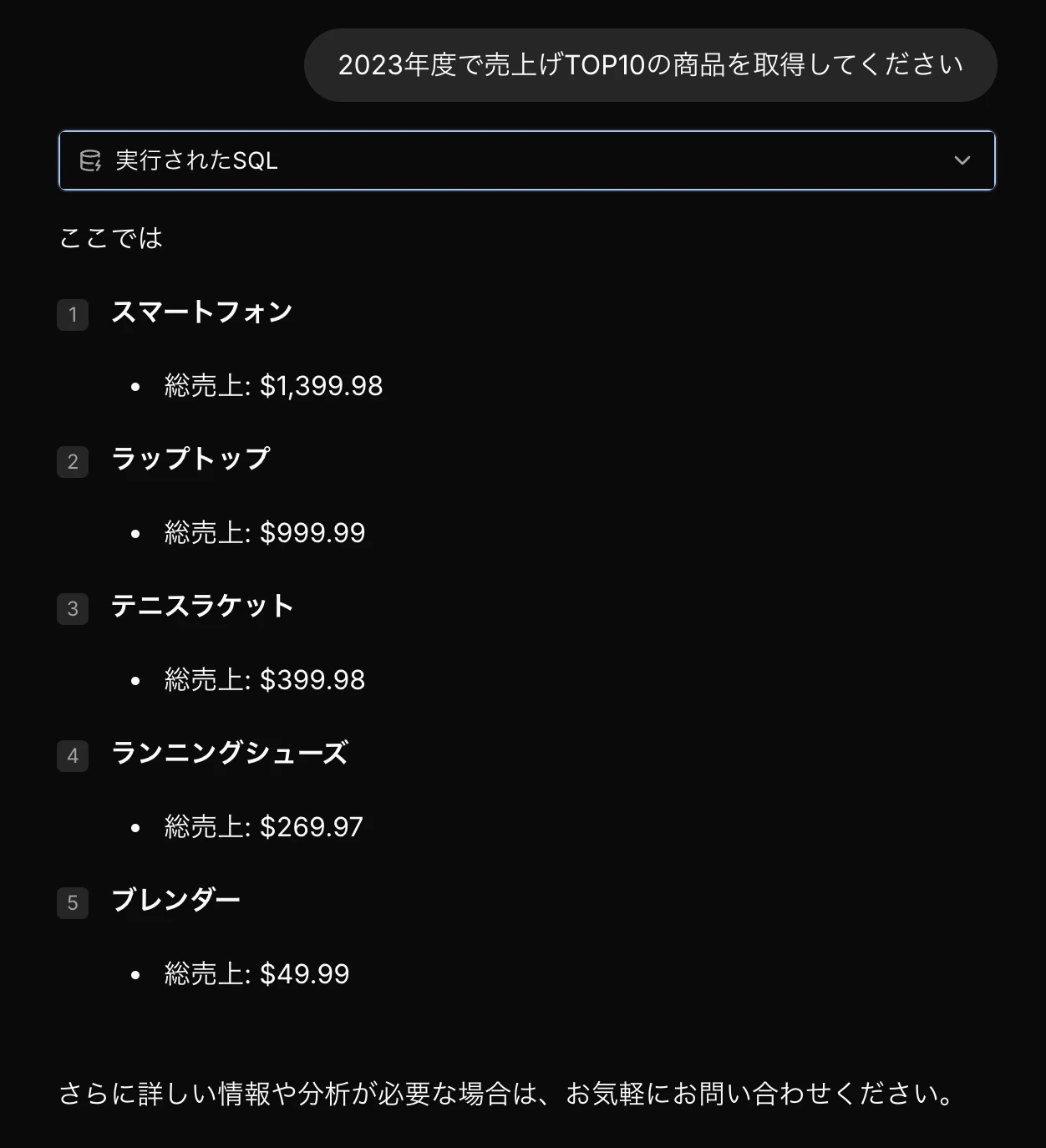Select the 総売上: $399.98 amount
Image resolution: width=1046 pixels, height=1148 pixels.
(x=264, y=679)
